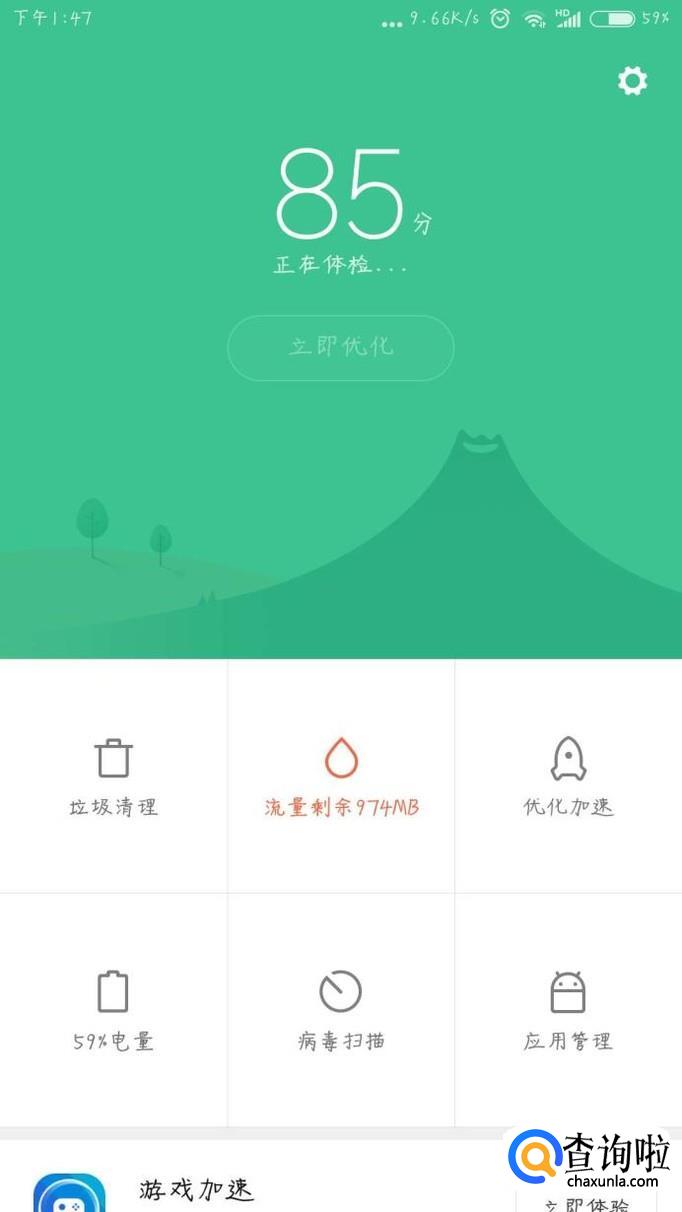Open the settings gear icon
This screenshot has width=682, height=1212.
[632, 81]
